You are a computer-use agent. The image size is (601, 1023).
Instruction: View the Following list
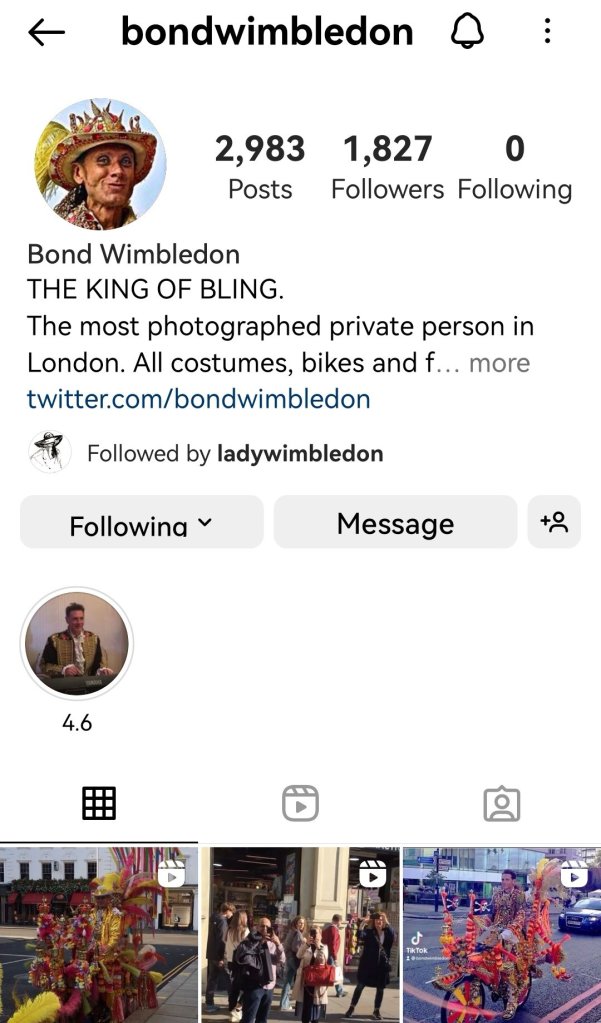[x=514, y=168]
